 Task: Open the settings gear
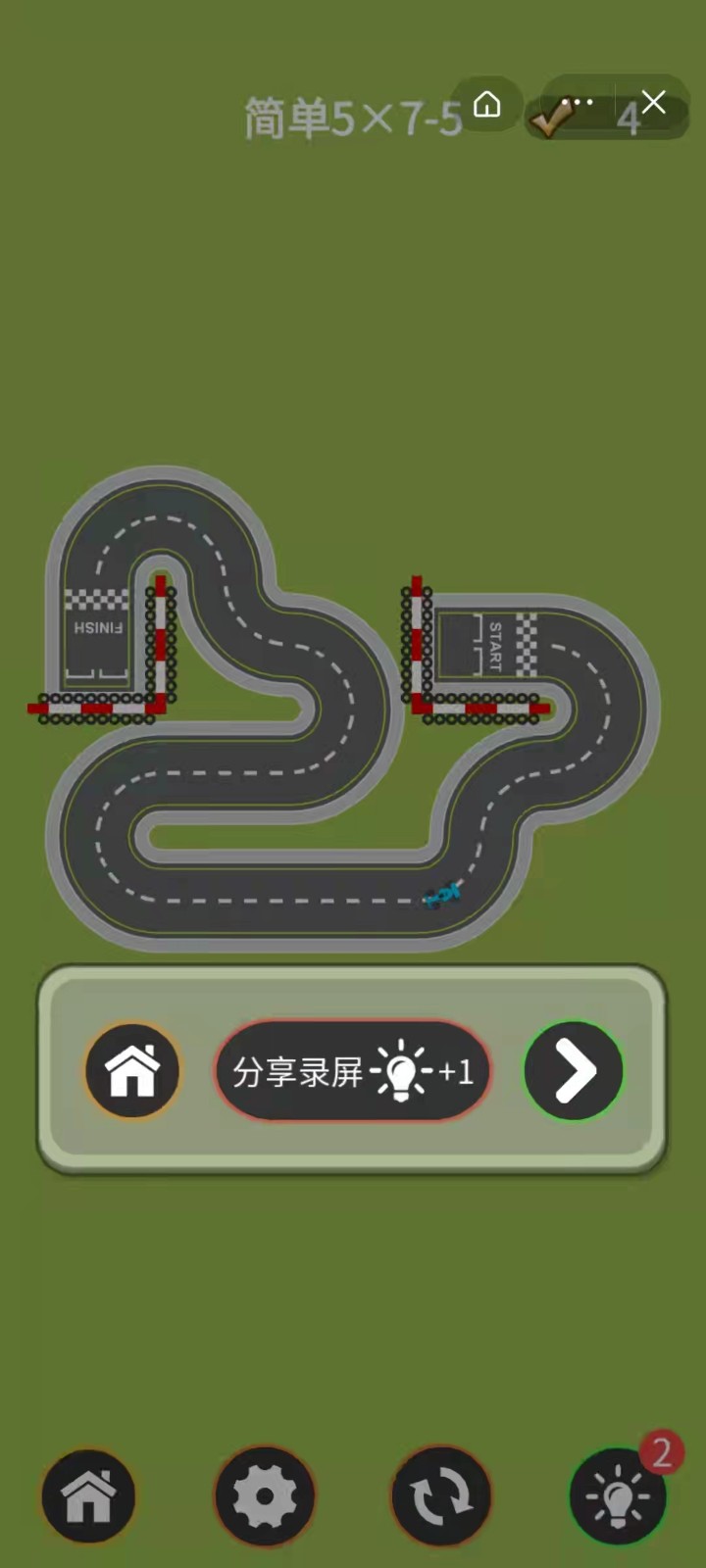click(x=265, y=1496)
